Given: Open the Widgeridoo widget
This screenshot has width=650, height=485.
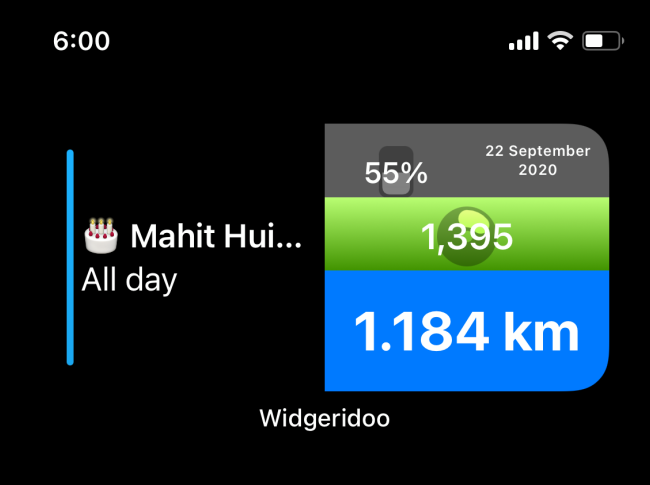Looking at the screenshot, I should pyautogui.click(x=466, y=258).
